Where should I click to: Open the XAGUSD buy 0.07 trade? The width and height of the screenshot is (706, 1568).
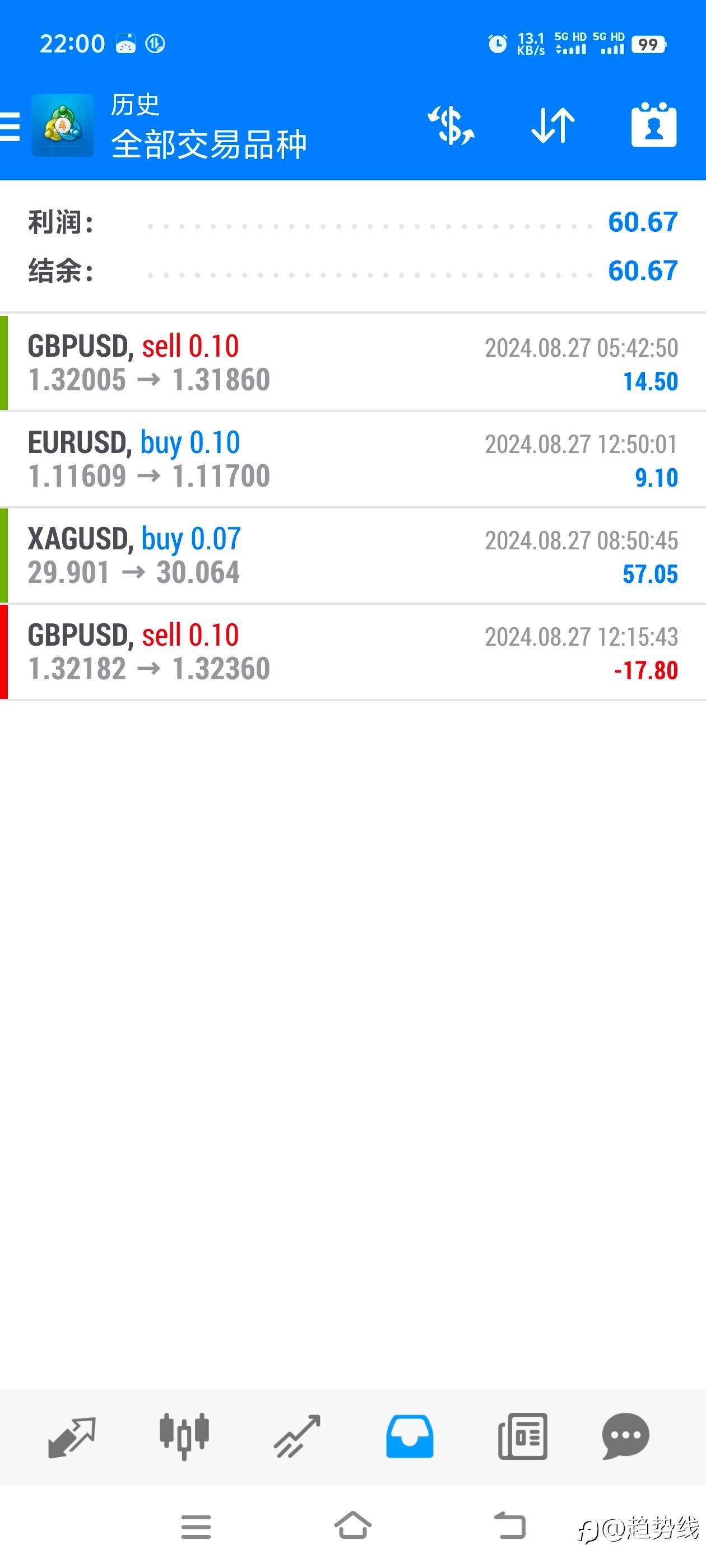point(354,555)
